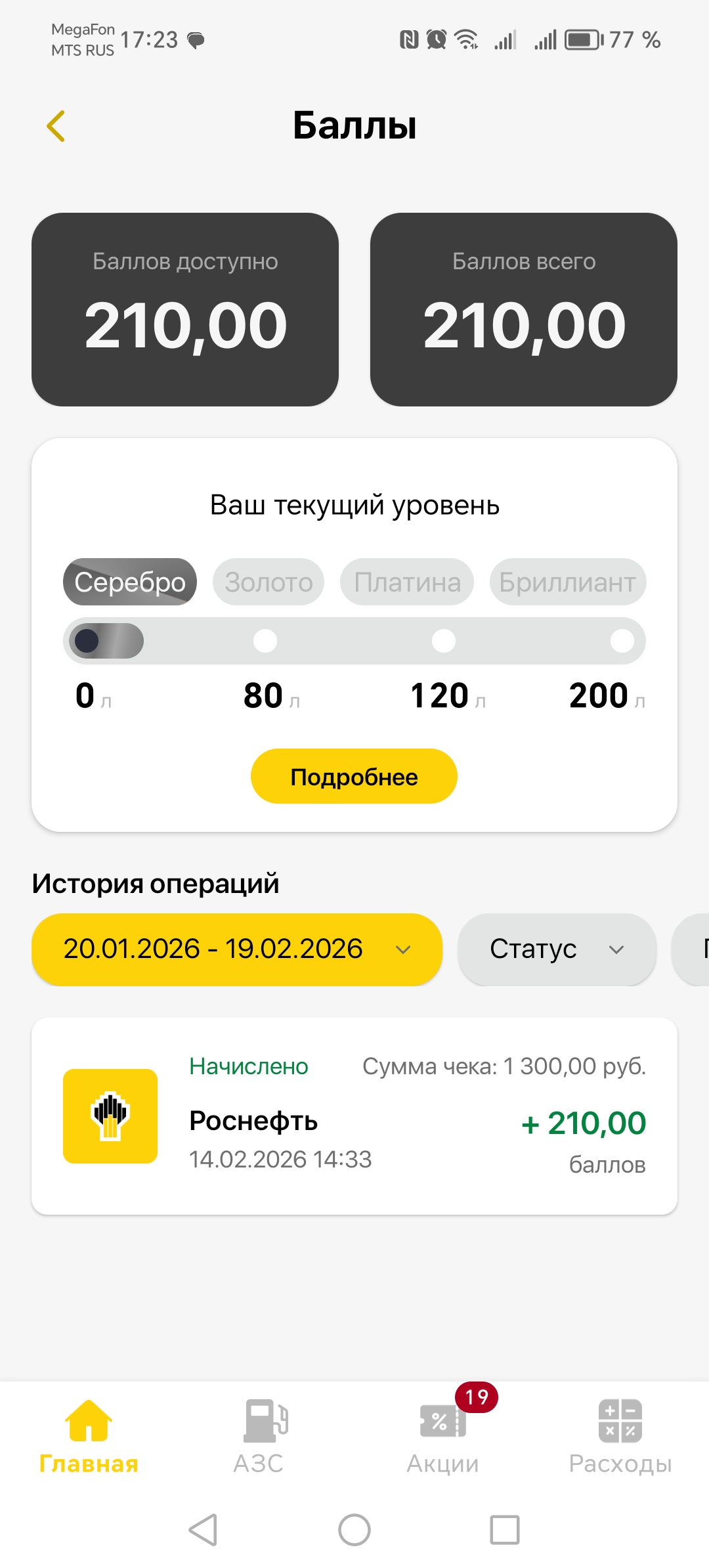Switch to the АЗС tab
The height and width of the screenshot is (1568, 709).
click(259, 1437)
